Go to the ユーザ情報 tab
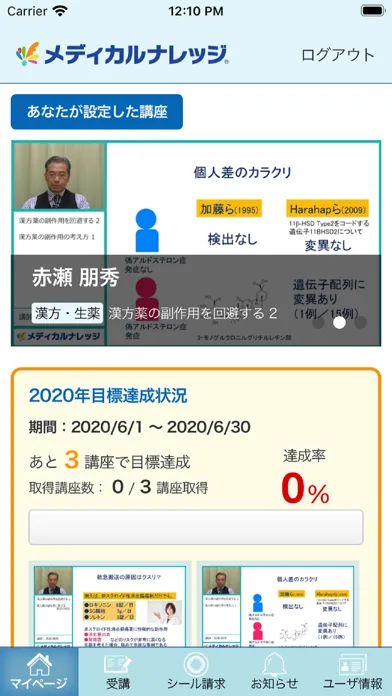 pos(353,672)
